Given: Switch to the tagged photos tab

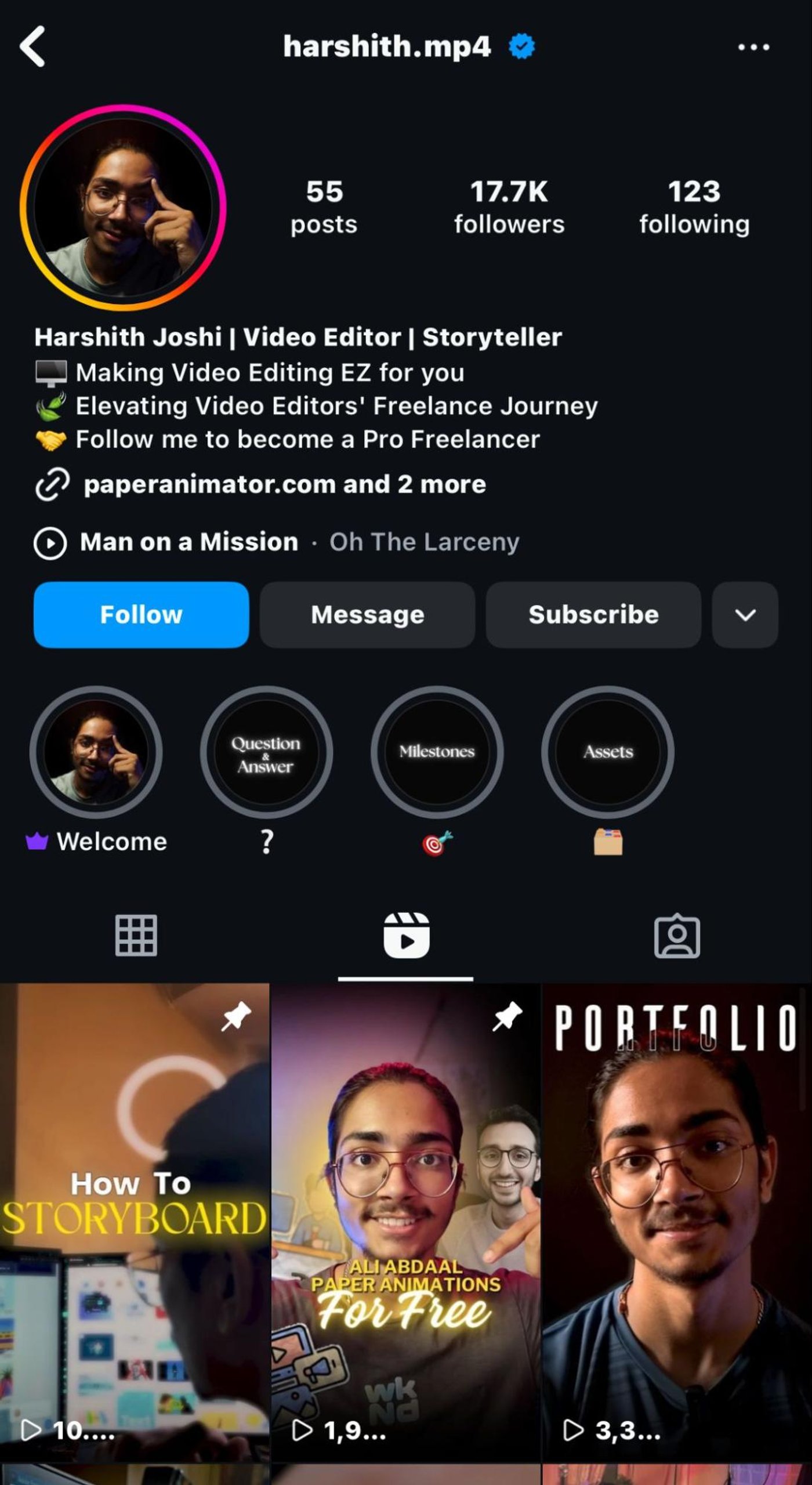Looking at the screenshot, I should pyautogui.click(x=676, y=935).
